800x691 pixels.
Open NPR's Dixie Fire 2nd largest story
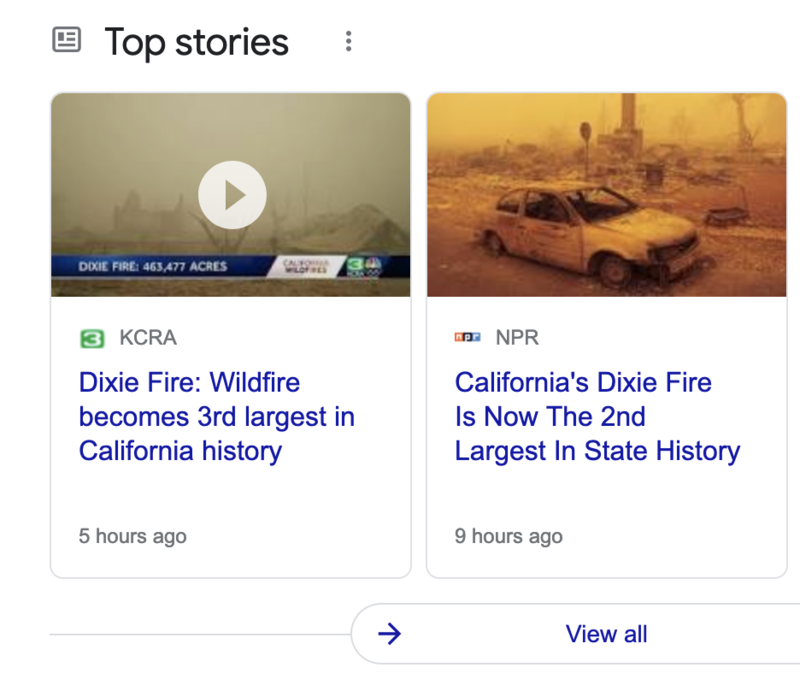click(x=596, y=417)
